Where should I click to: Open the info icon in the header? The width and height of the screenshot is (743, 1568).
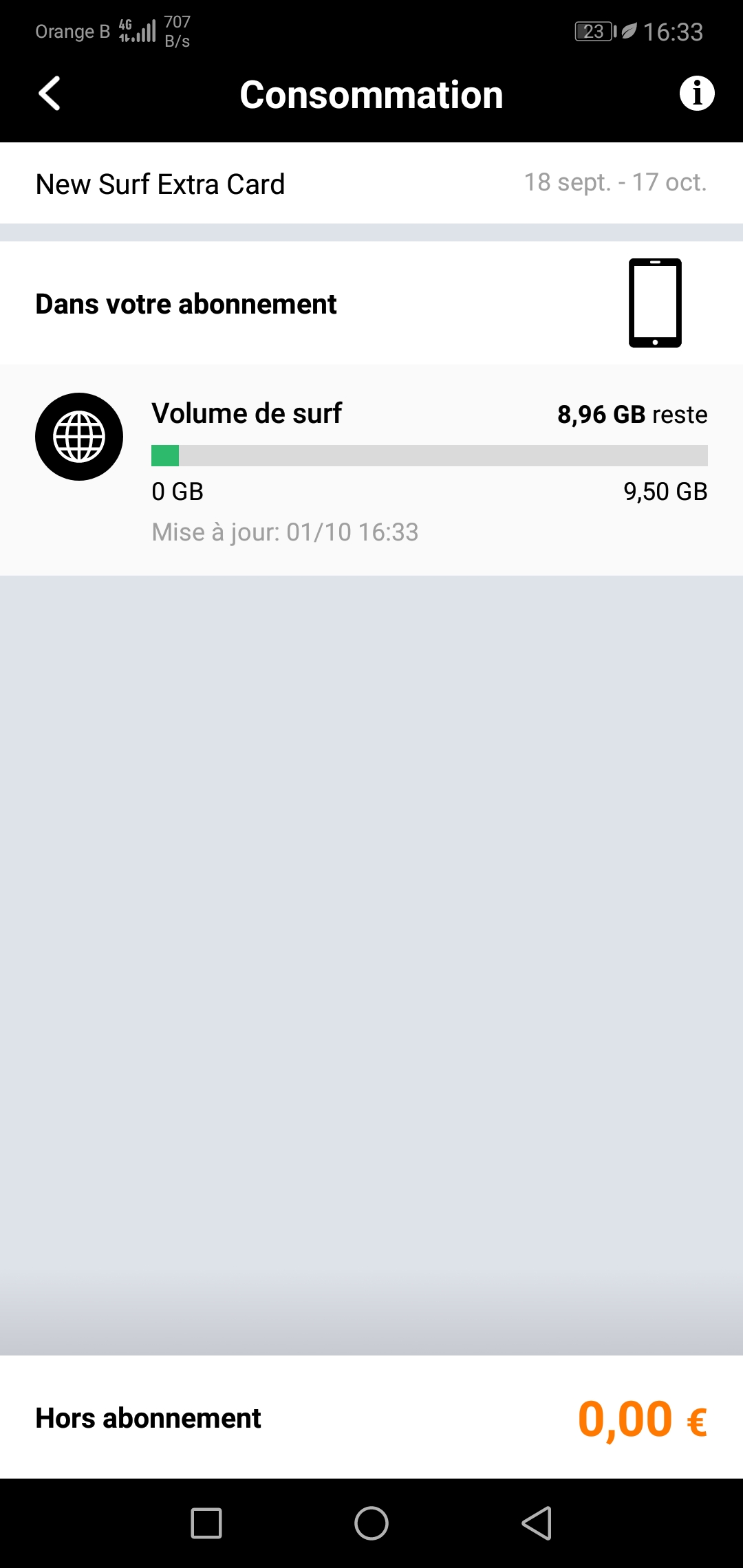(697, 94)
